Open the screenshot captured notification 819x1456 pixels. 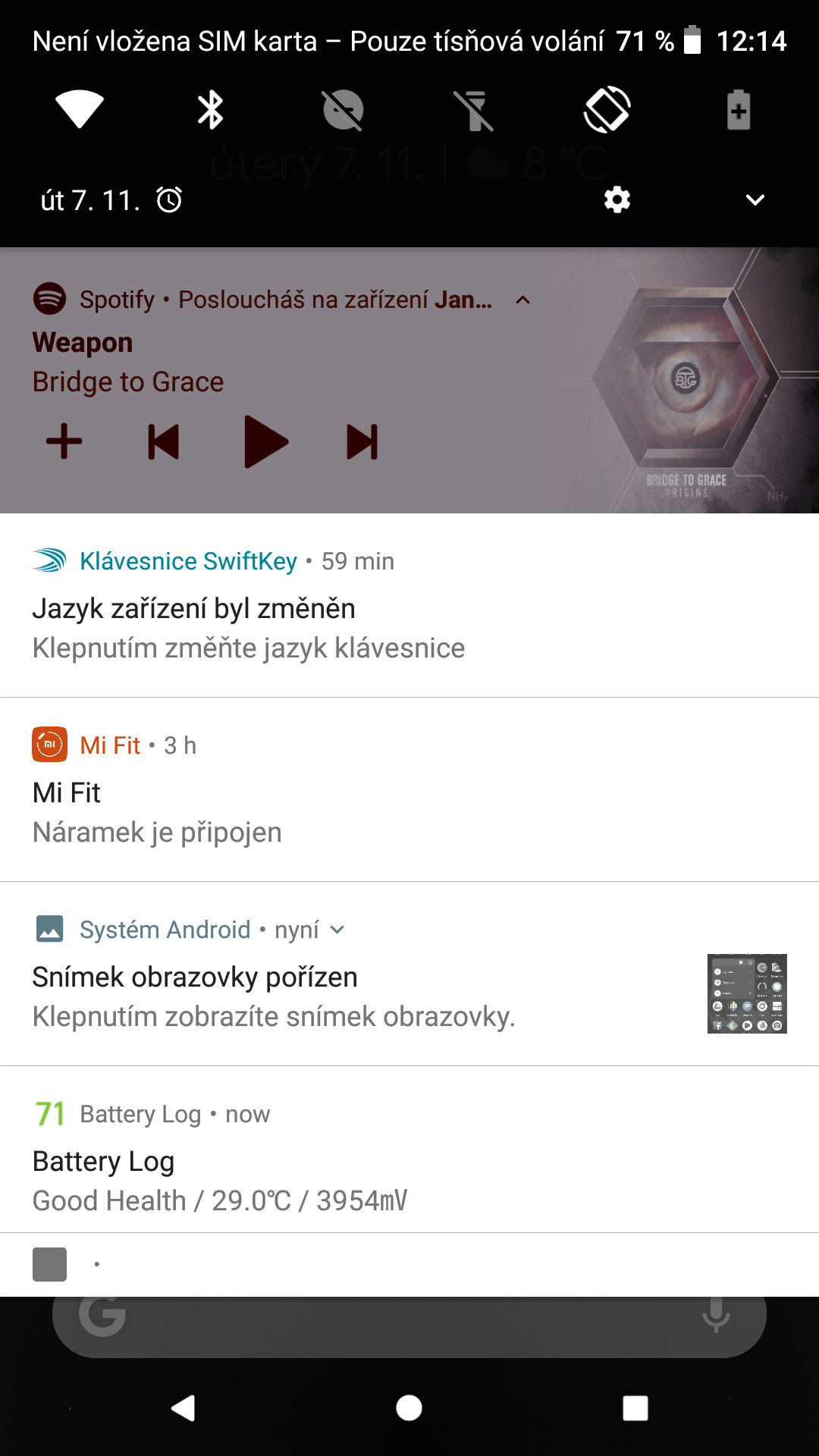pyautogui.click(x=409, y=974)
